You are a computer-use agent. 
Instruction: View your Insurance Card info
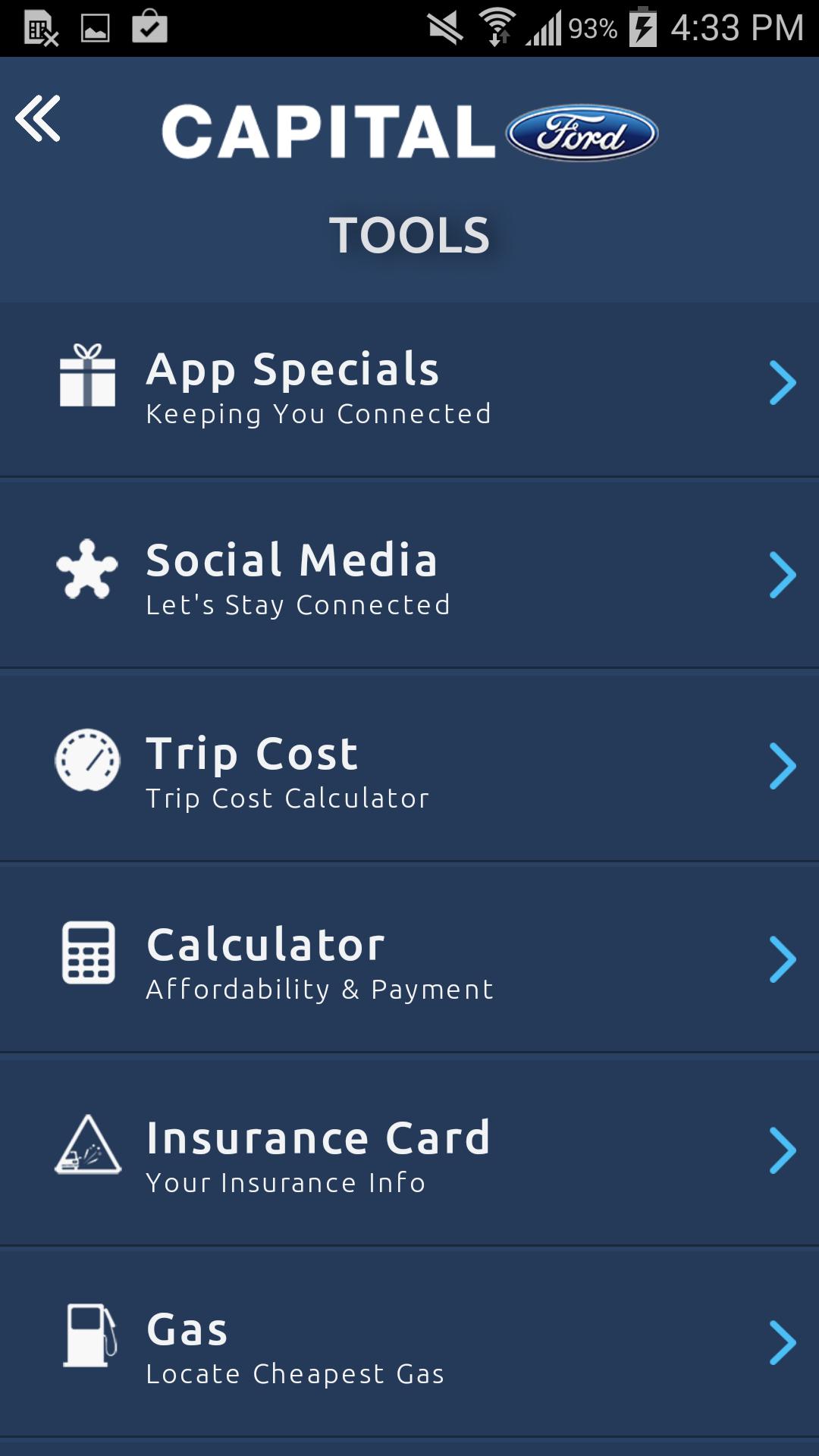409,1153
